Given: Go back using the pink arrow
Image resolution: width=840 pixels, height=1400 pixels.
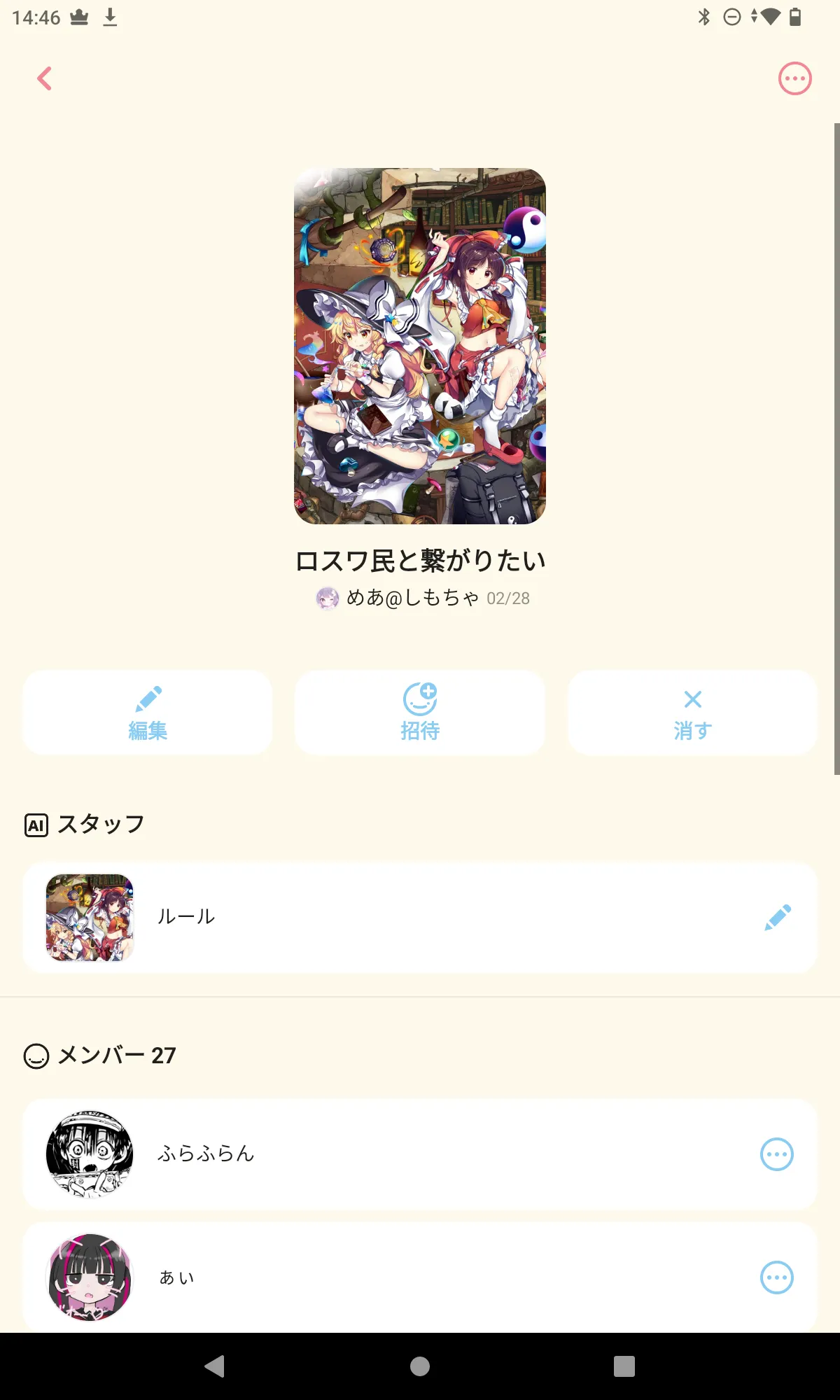Looking at the screenshot, I should pyautogui.click(x=44, y=78).
